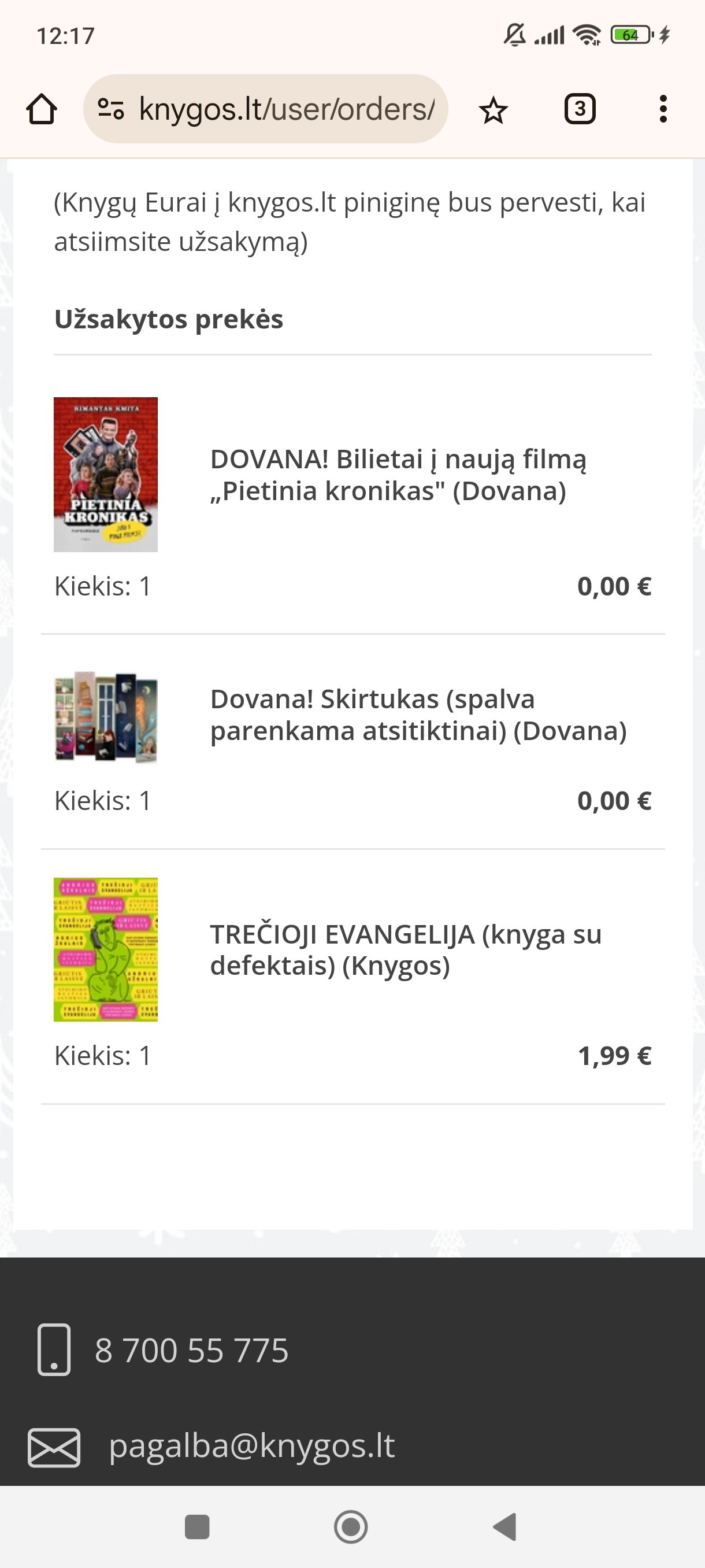Open the browser overflow menu
The height and width of the screenshot is (1568, 705).
tap(663, 109)
